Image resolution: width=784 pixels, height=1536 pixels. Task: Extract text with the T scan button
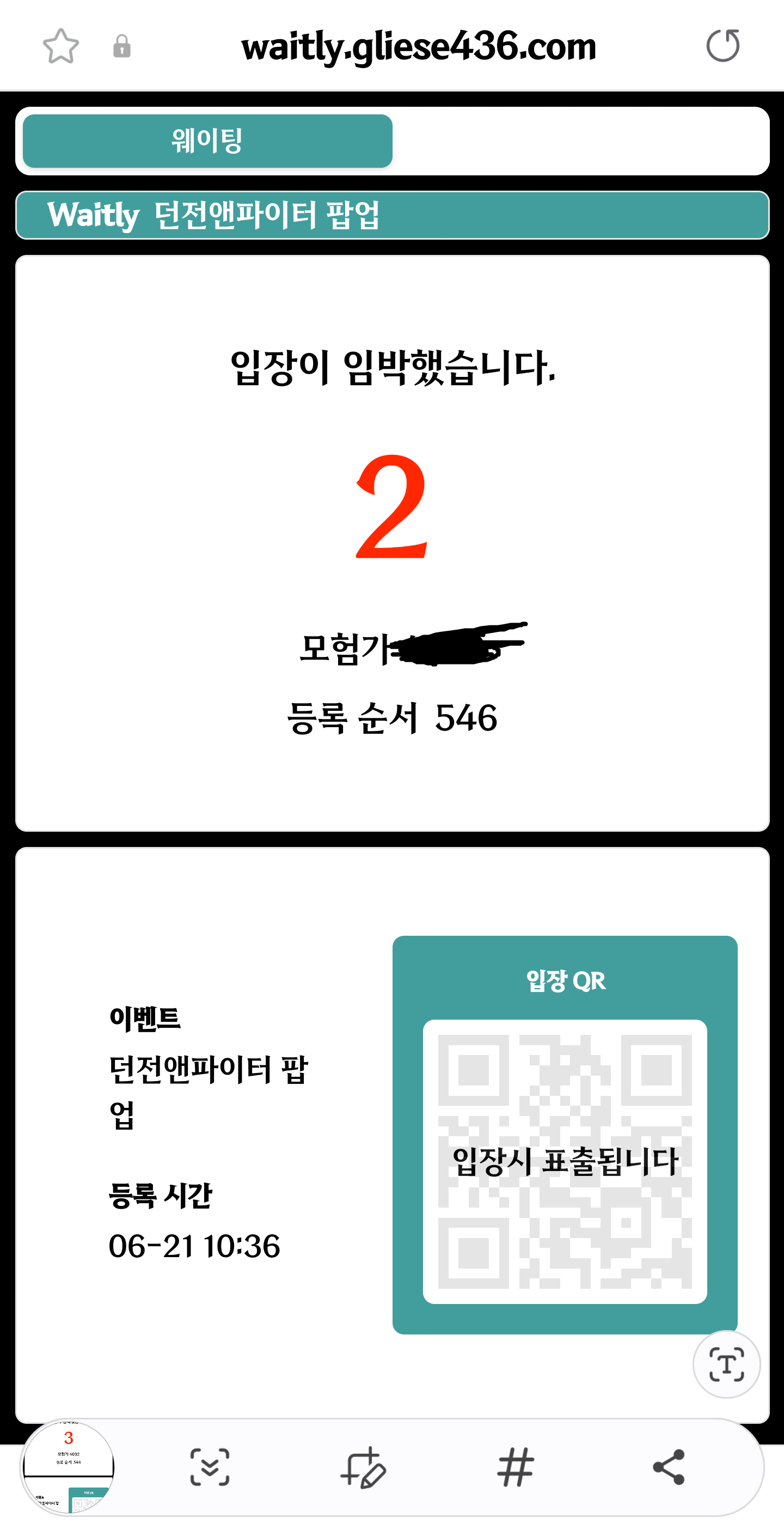[726, 1364]
